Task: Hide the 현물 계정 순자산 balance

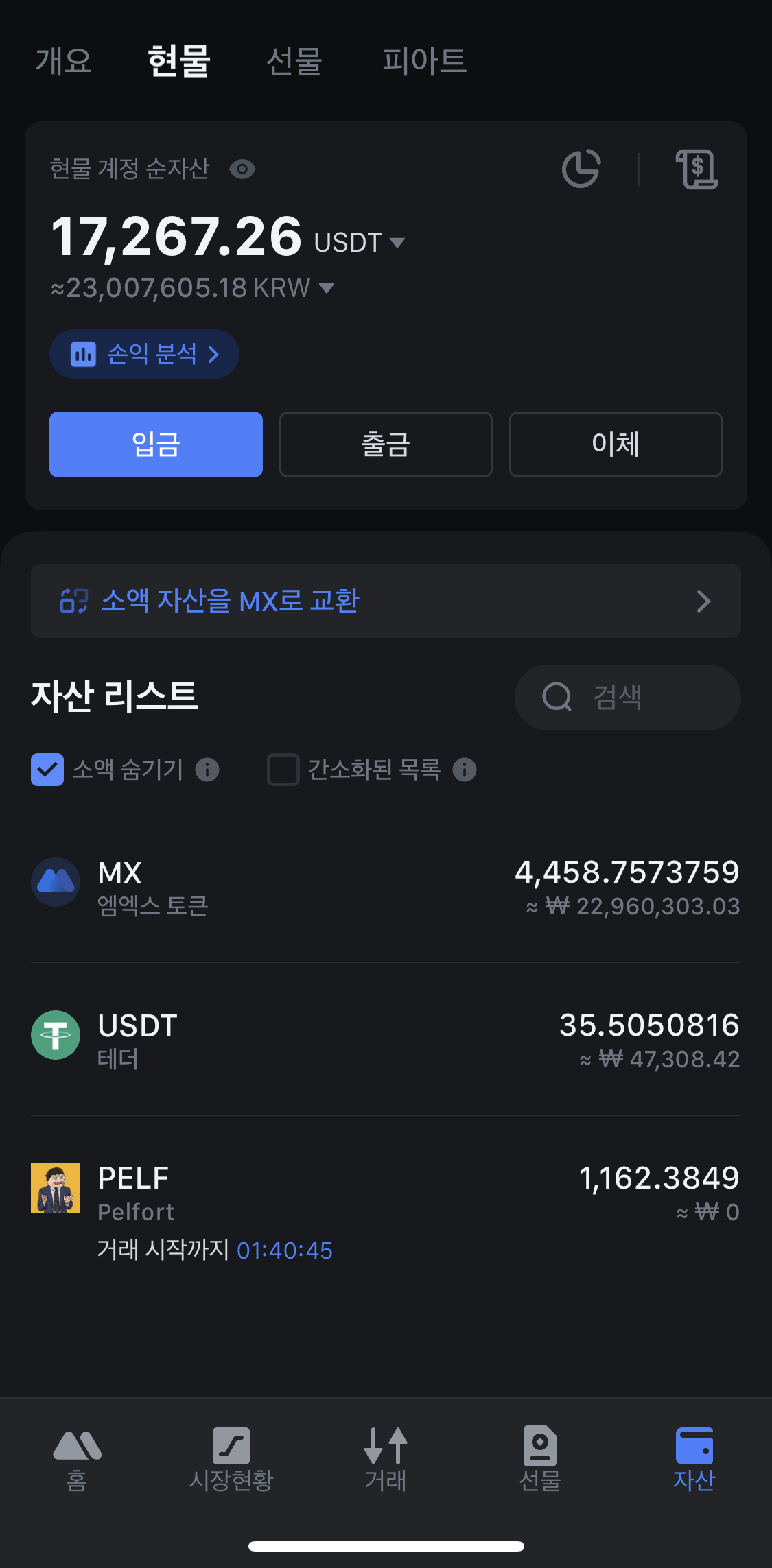Action: point(242,169)
